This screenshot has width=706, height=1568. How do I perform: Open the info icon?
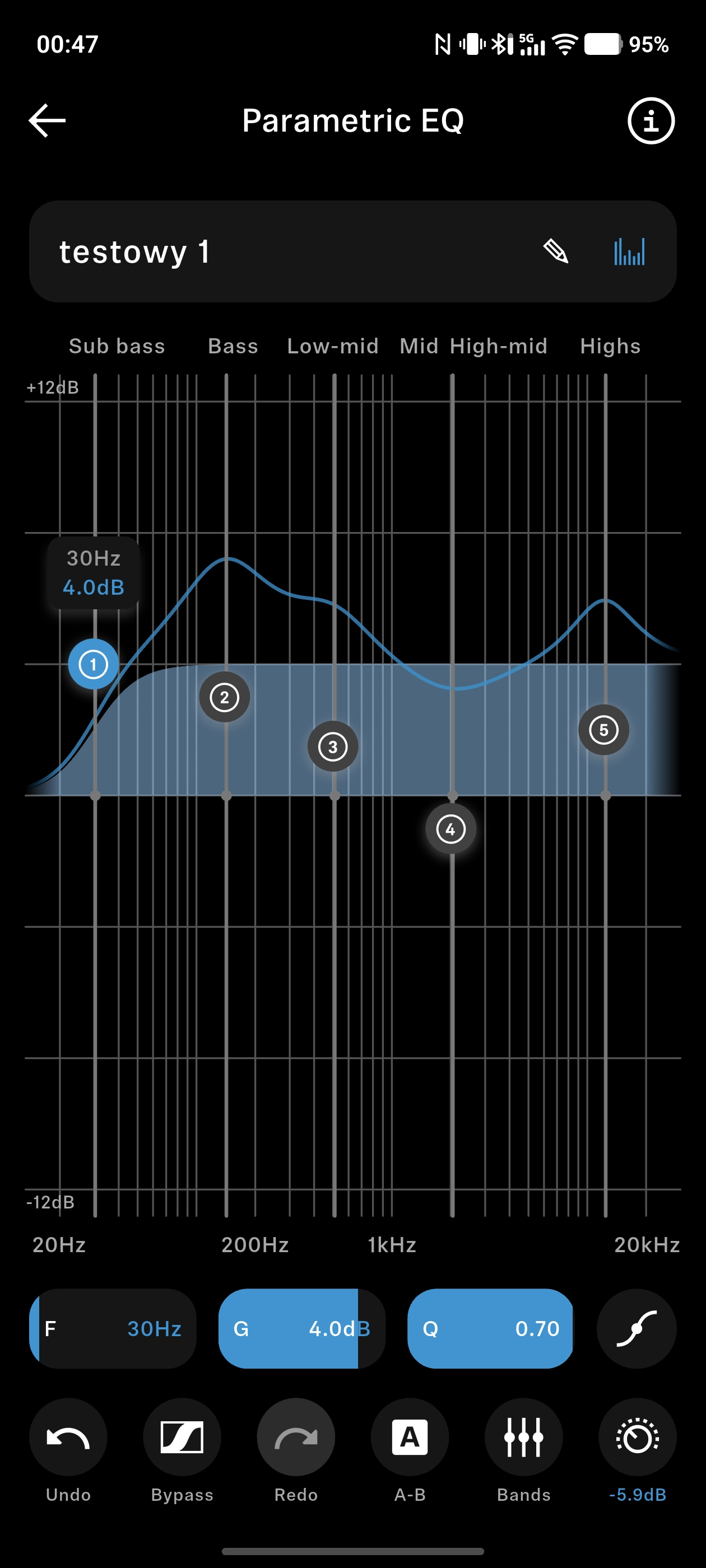(x=651, y=120)
